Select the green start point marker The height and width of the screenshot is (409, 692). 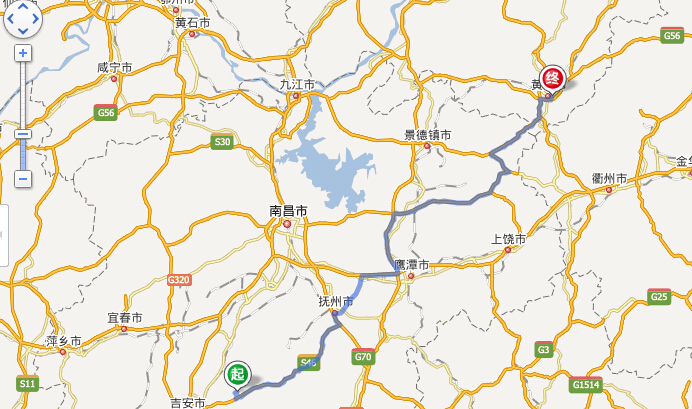[237, 374]
